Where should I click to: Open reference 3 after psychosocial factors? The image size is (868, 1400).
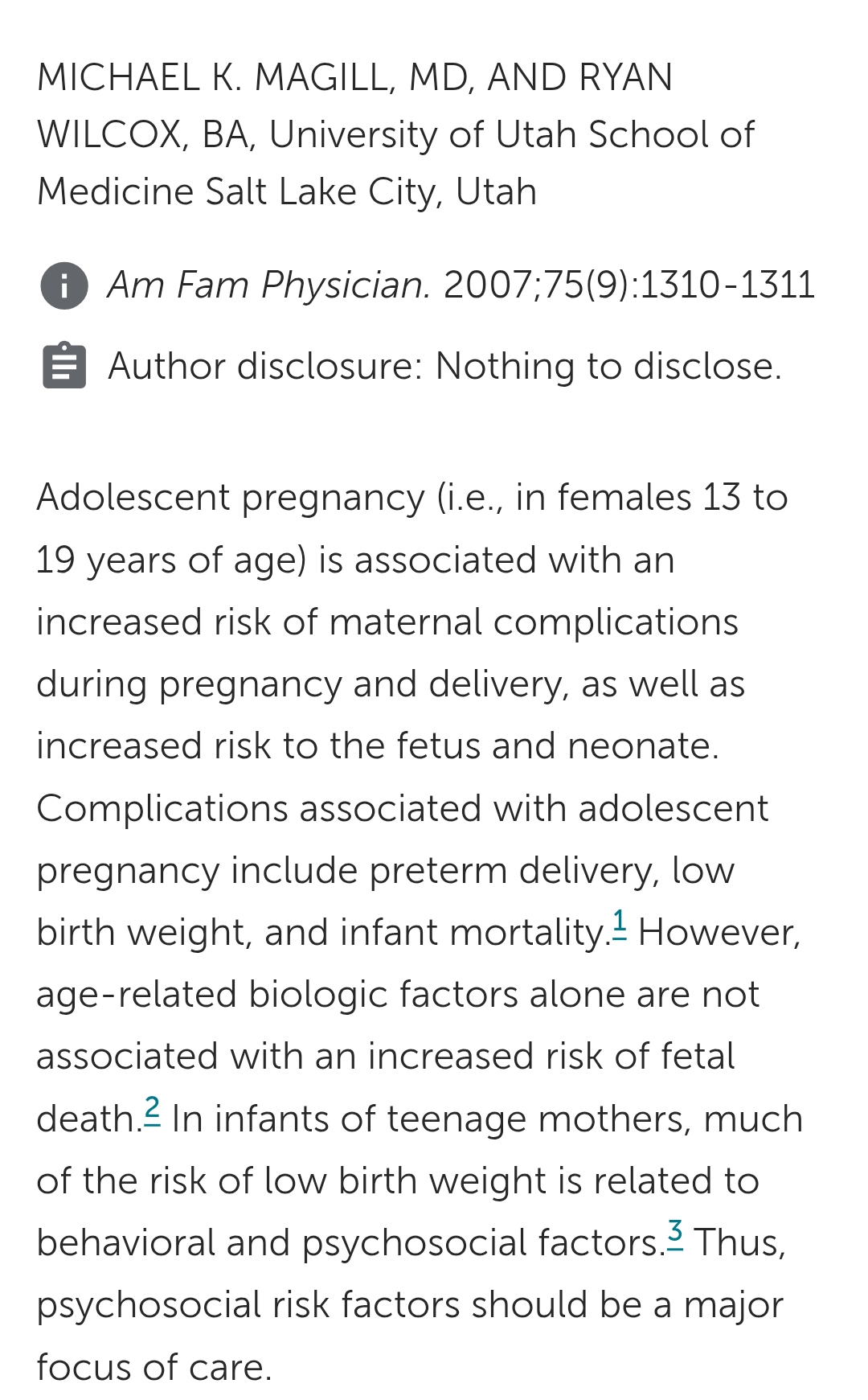(x=675, y=1234)
